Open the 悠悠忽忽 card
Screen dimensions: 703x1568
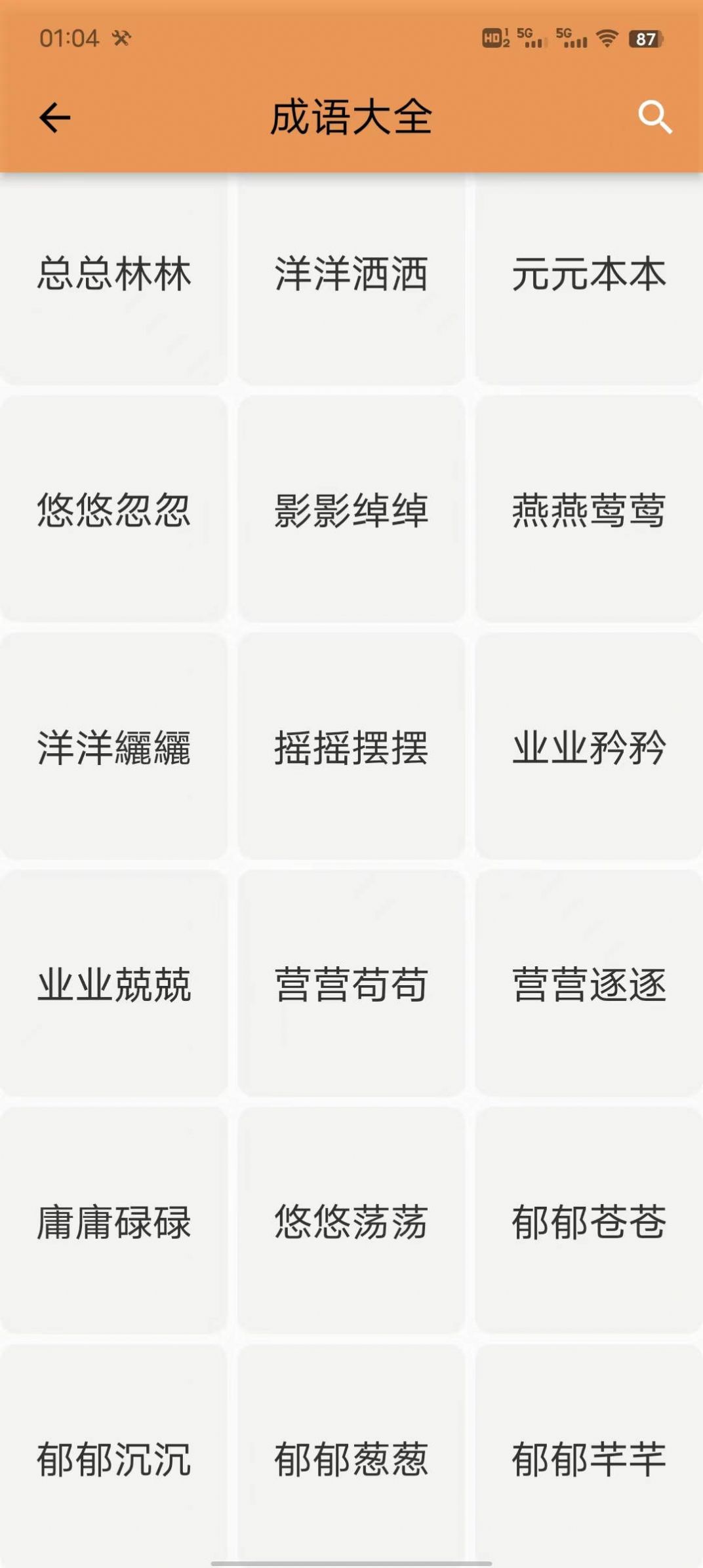pos(114,511)
